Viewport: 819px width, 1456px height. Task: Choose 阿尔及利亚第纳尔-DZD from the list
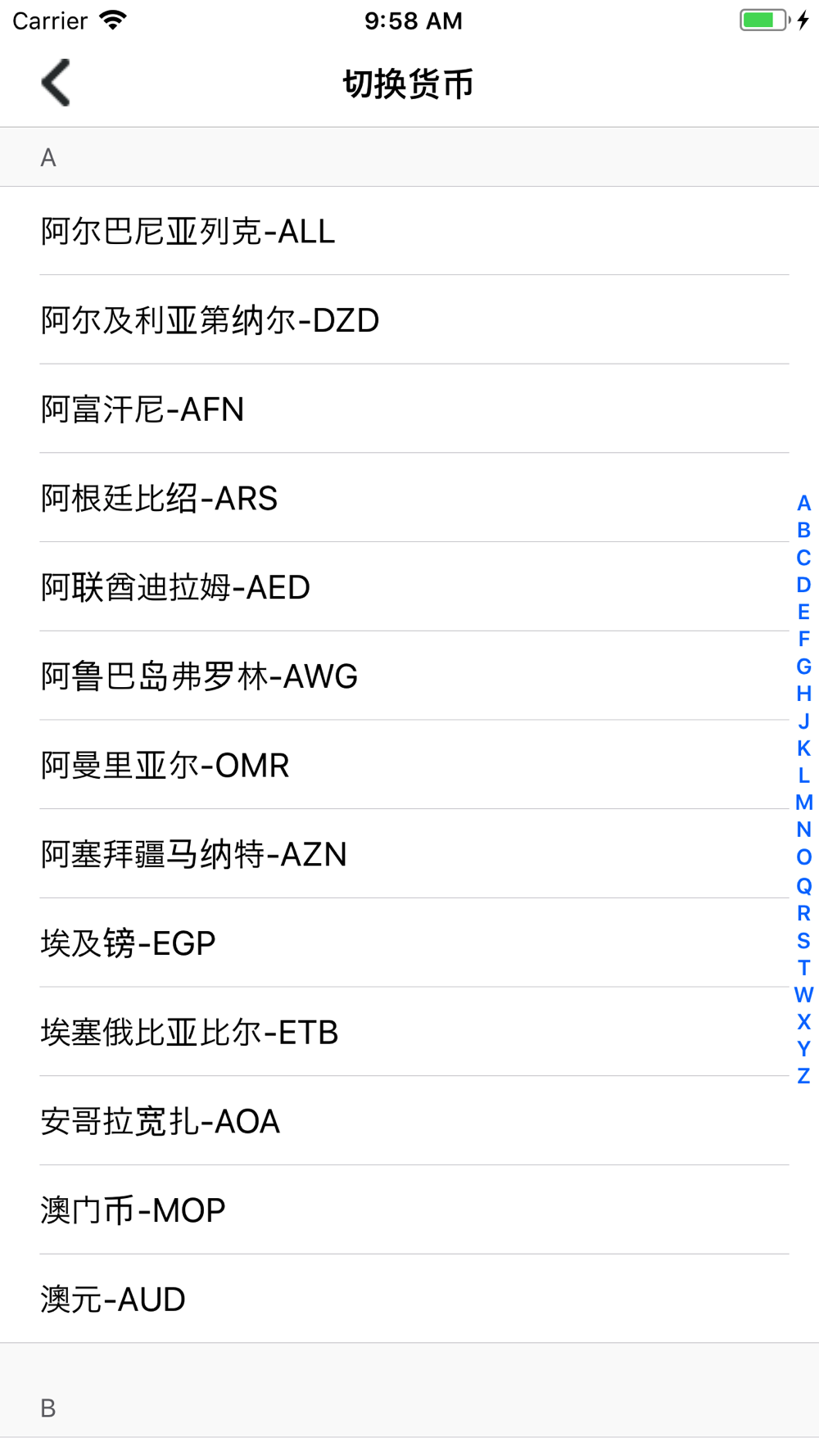click(409, 320)
